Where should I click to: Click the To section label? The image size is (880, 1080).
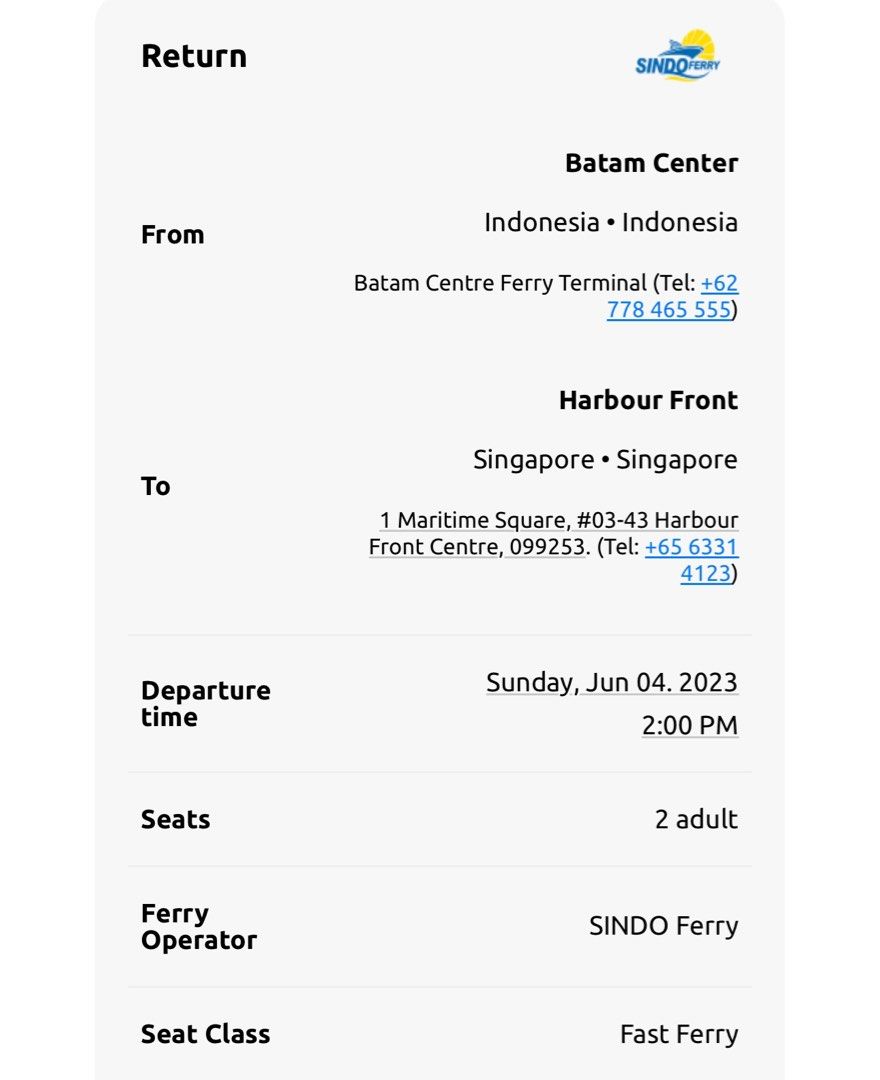(155, 486)
